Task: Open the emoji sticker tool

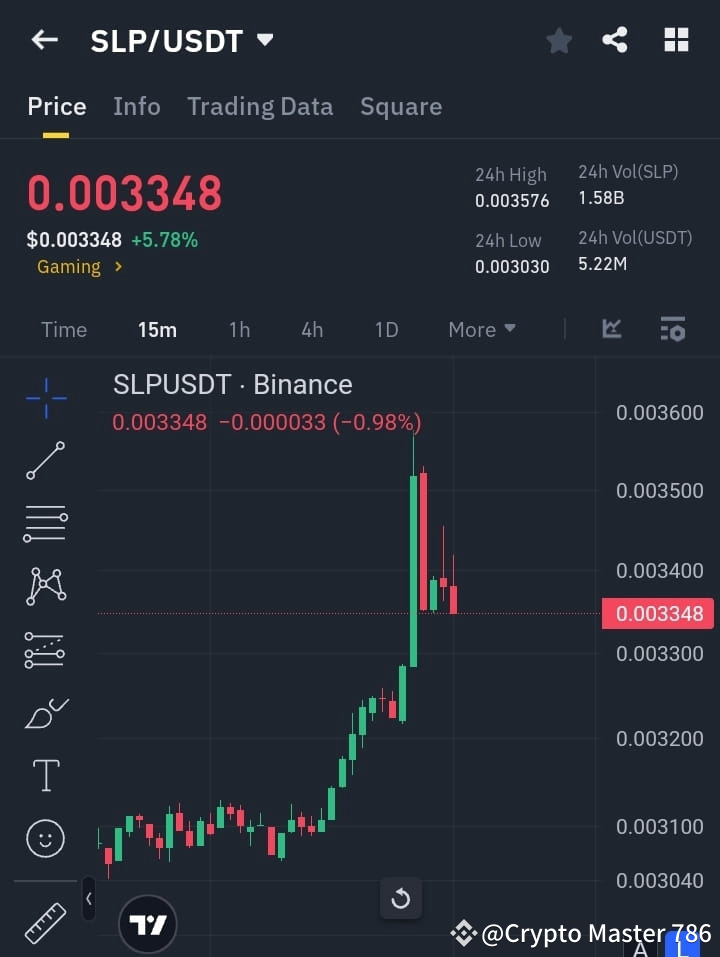Action: click(x=44, y=838)
